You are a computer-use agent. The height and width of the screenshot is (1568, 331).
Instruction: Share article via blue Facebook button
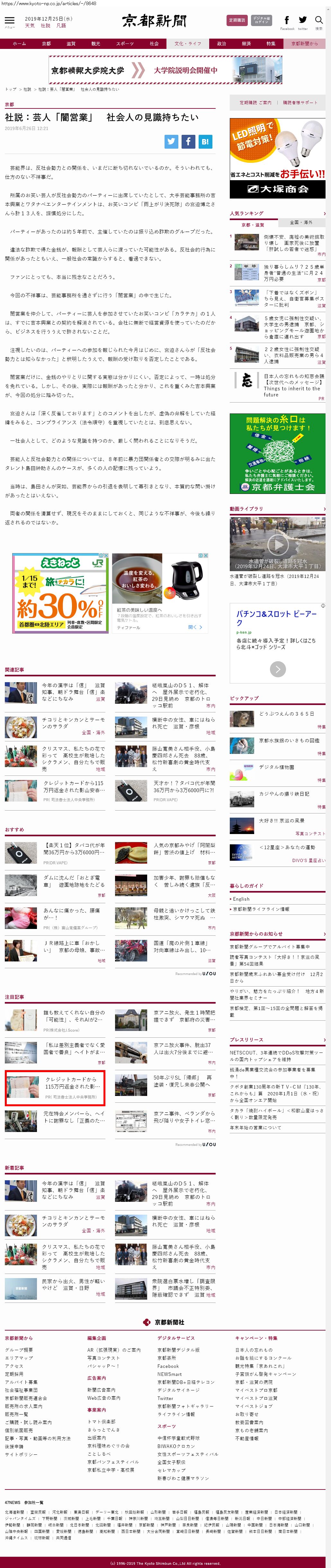(188, 141)
